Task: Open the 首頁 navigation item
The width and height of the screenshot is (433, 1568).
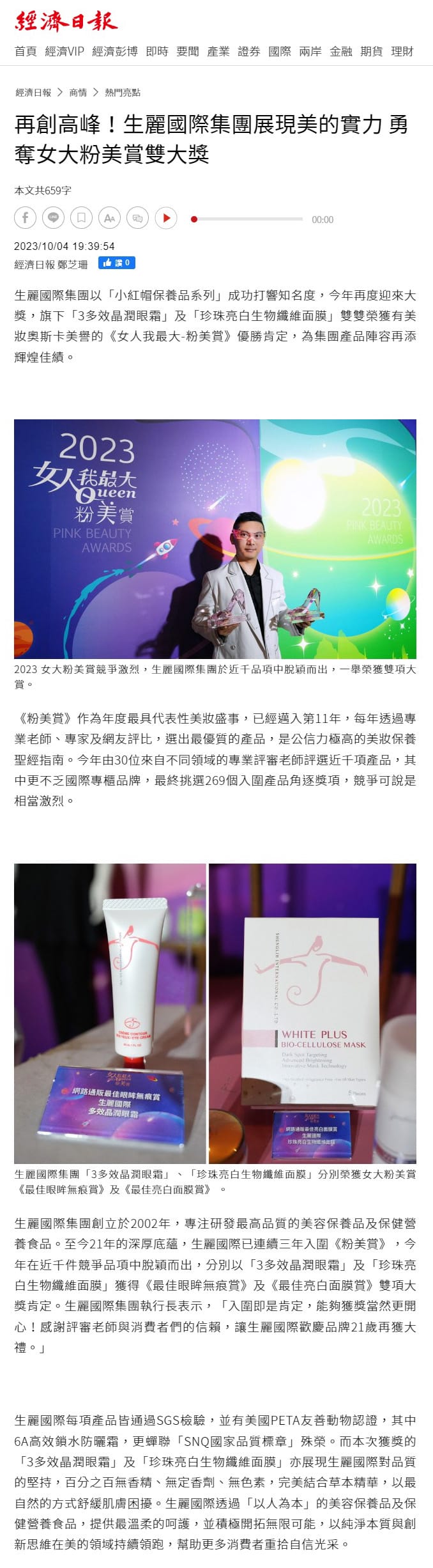Action: 26,52
